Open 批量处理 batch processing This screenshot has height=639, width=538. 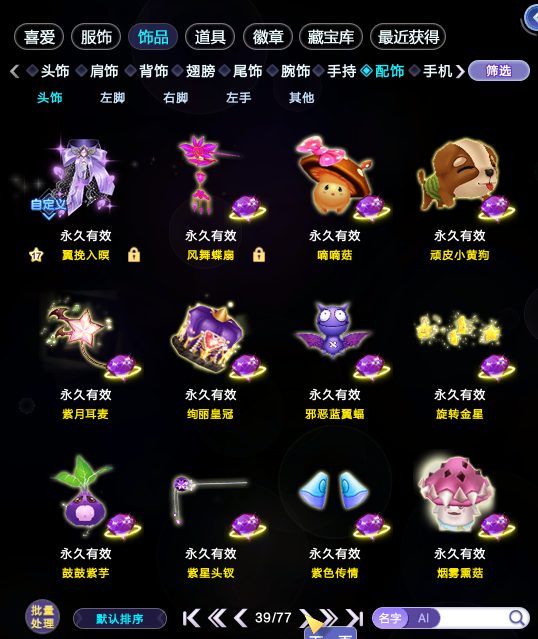tap(42, 617)
